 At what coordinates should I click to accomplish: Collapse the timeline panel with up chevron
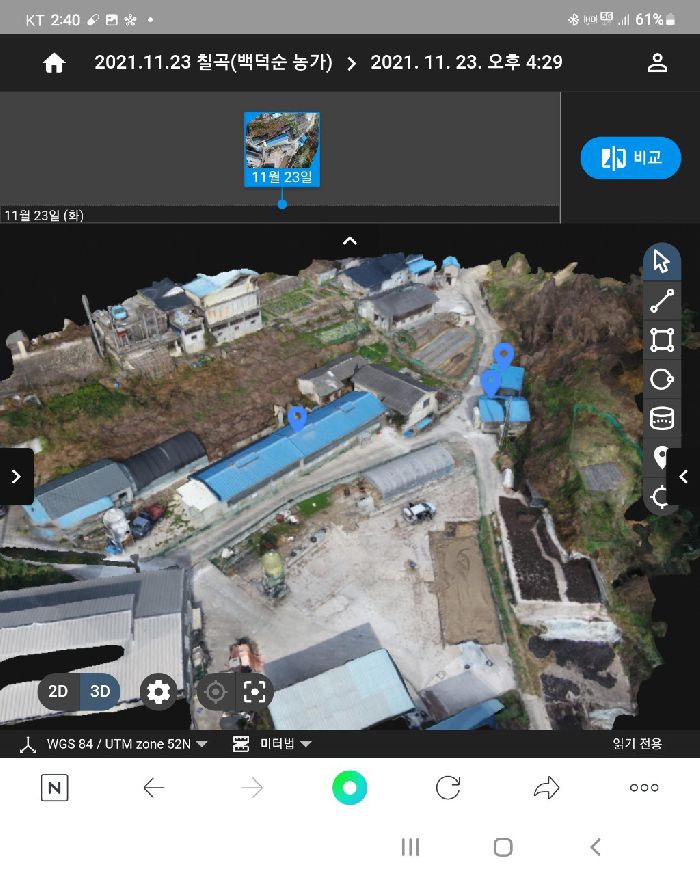pos(350,240)
